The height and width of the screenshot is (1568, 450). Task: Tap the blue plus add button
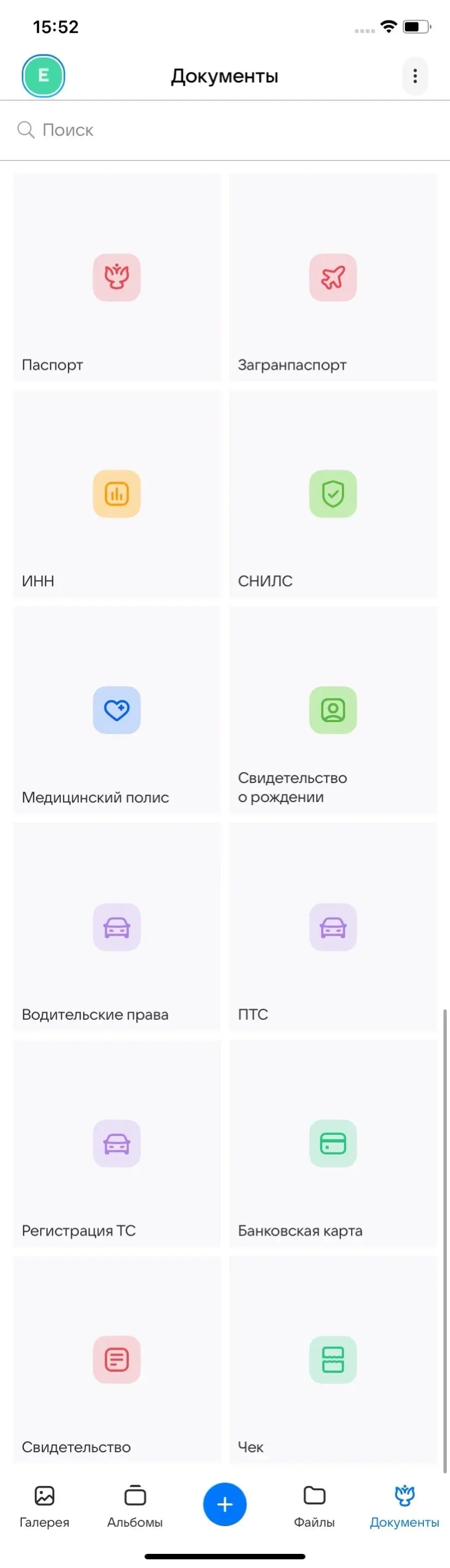pos(224,1504)
